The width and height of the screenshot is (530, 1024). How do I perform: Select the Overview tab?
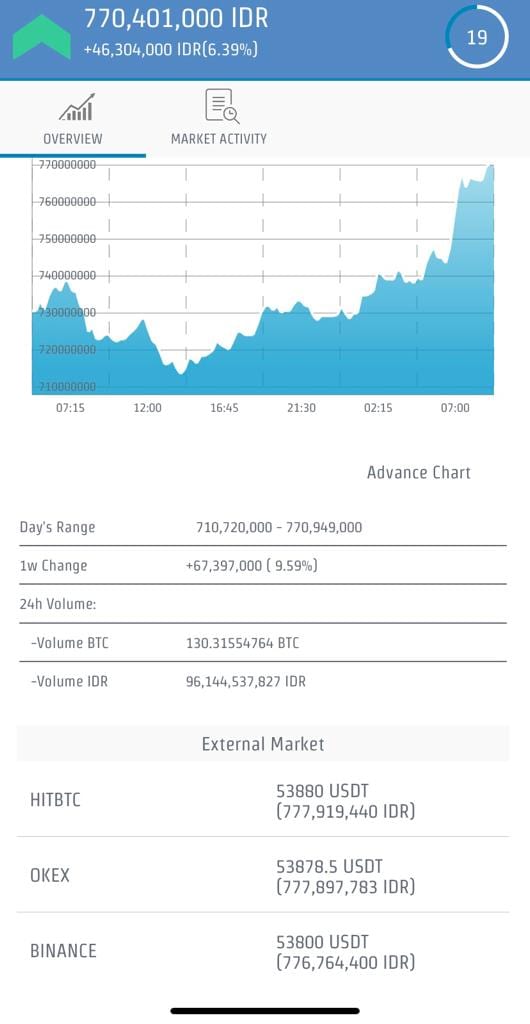73,118
